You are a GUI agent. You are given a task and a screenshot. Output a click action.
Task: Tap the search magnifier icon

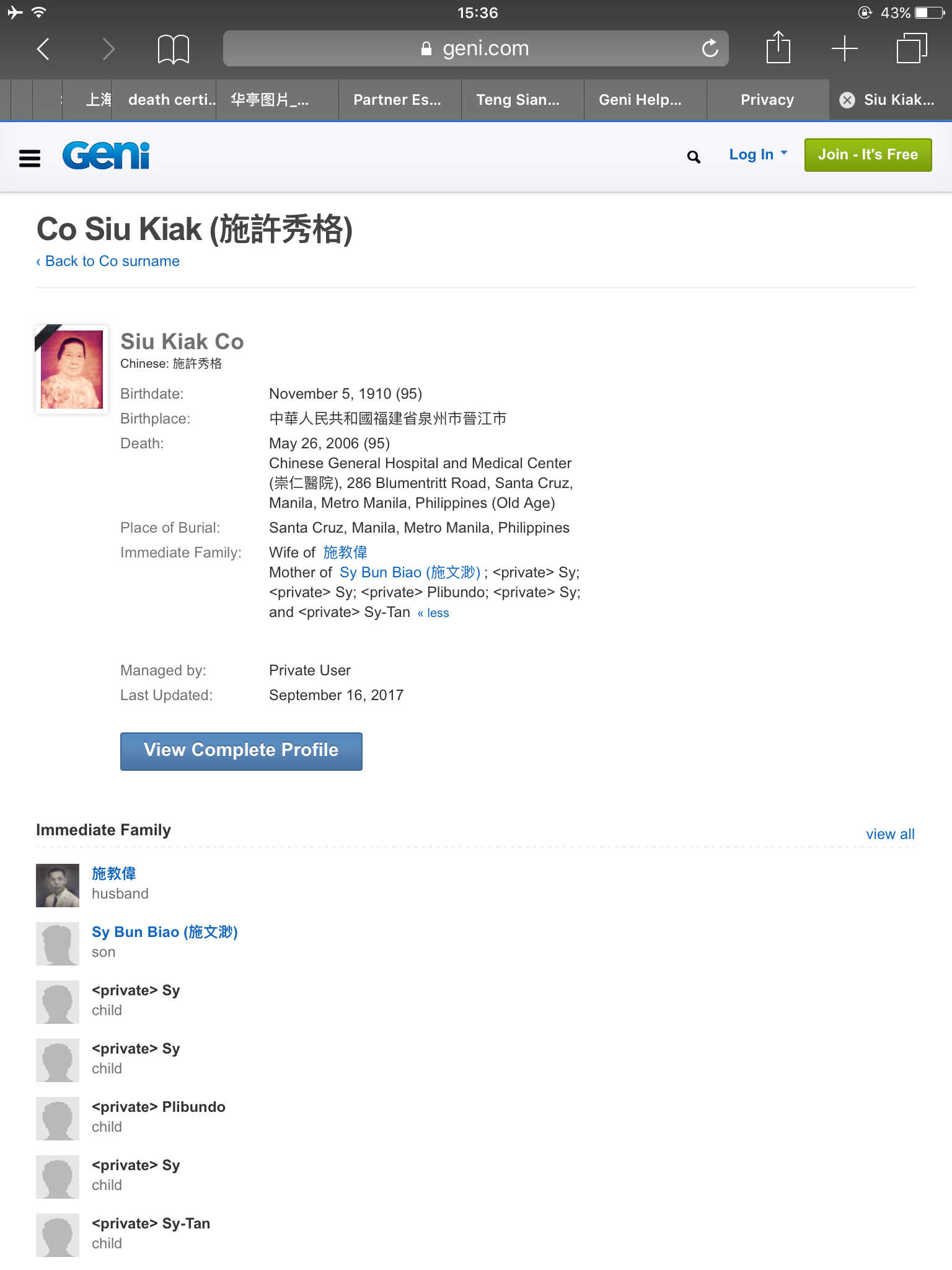pyautogui.click(x=694, y=157)
